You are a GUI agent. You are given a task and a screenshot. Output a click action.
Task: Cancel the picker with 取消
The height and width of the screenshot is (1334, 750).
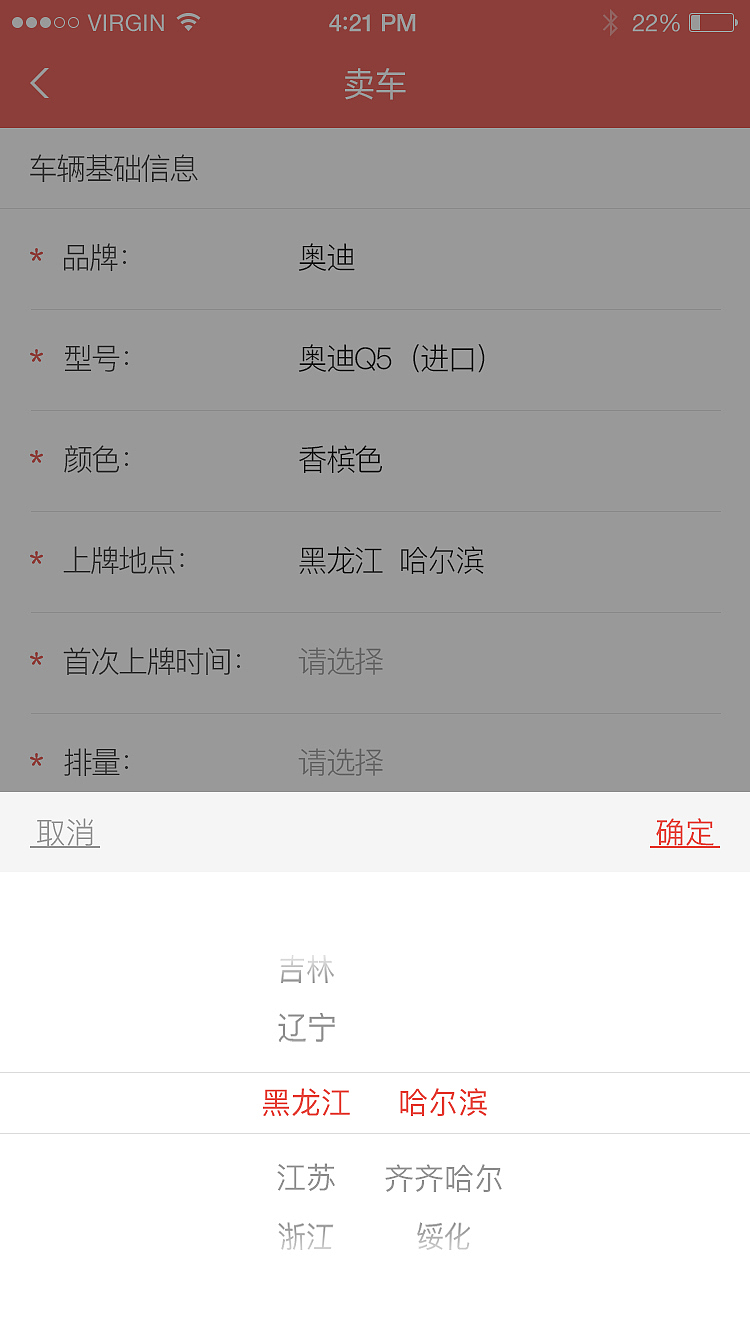[64, 832]
